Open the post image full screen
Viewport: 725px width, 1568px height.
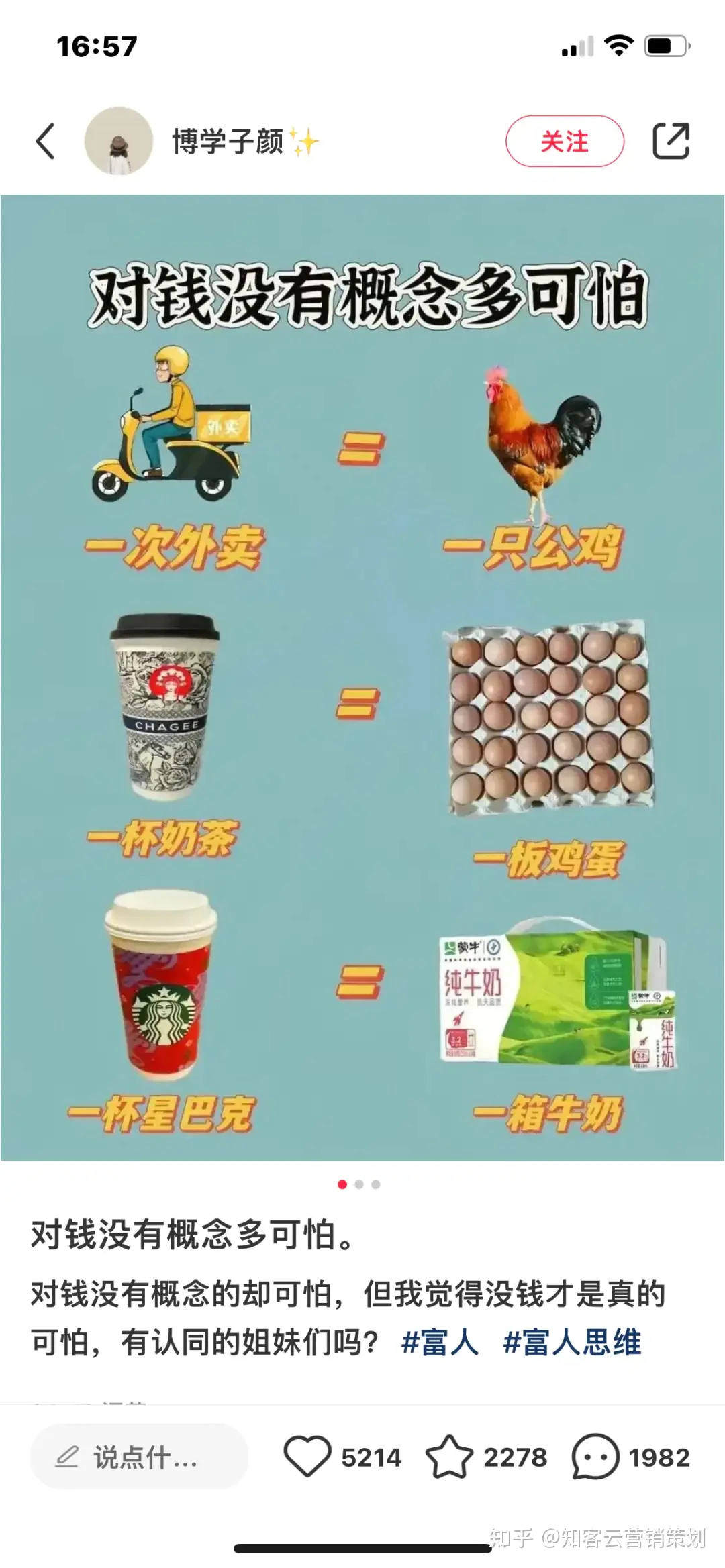click(x=362, y=678)
